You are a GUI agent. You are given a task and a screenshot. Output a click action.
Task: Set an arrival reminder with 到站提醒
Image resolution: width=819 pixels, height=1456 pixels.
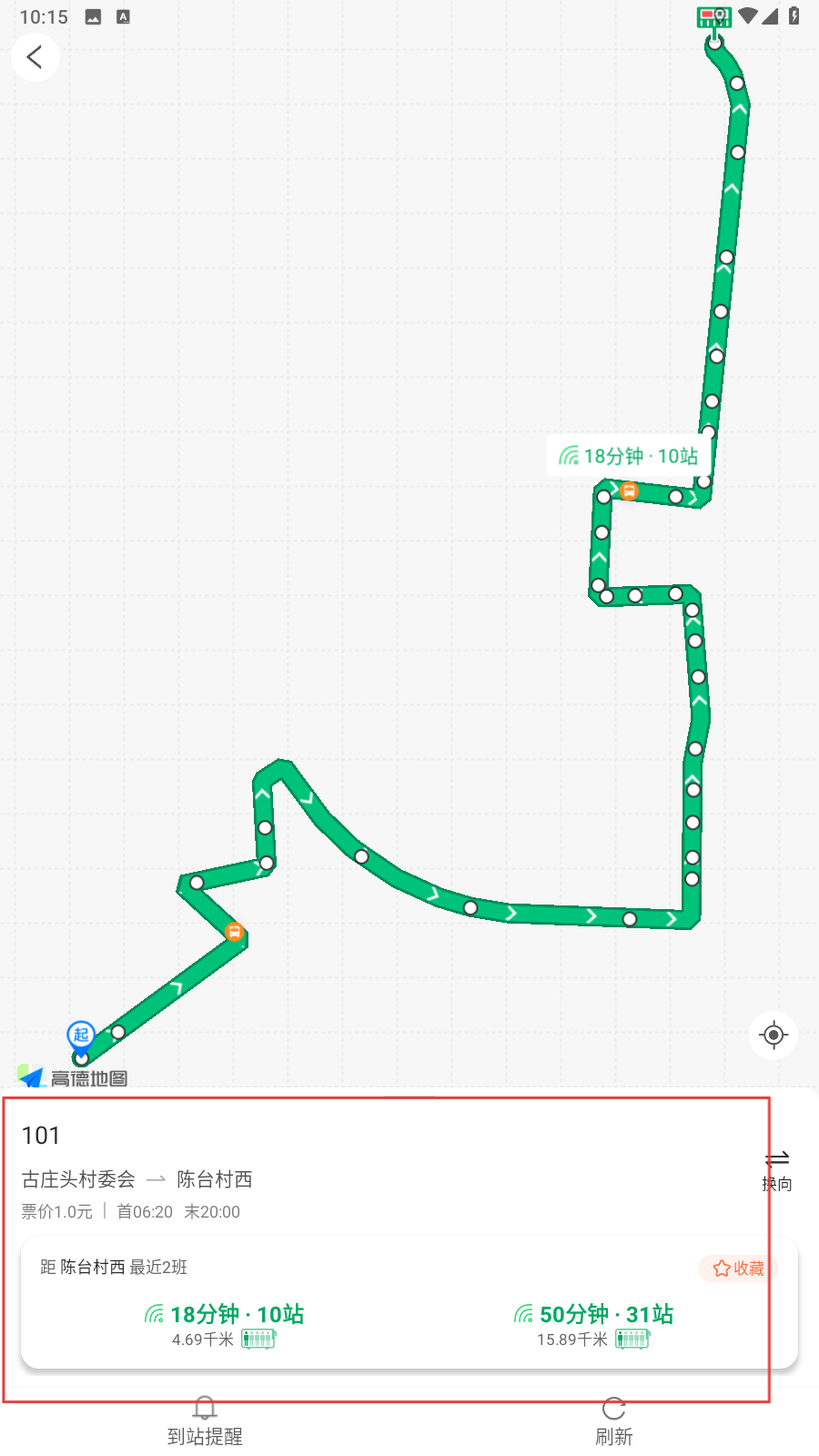point(205,1421)
